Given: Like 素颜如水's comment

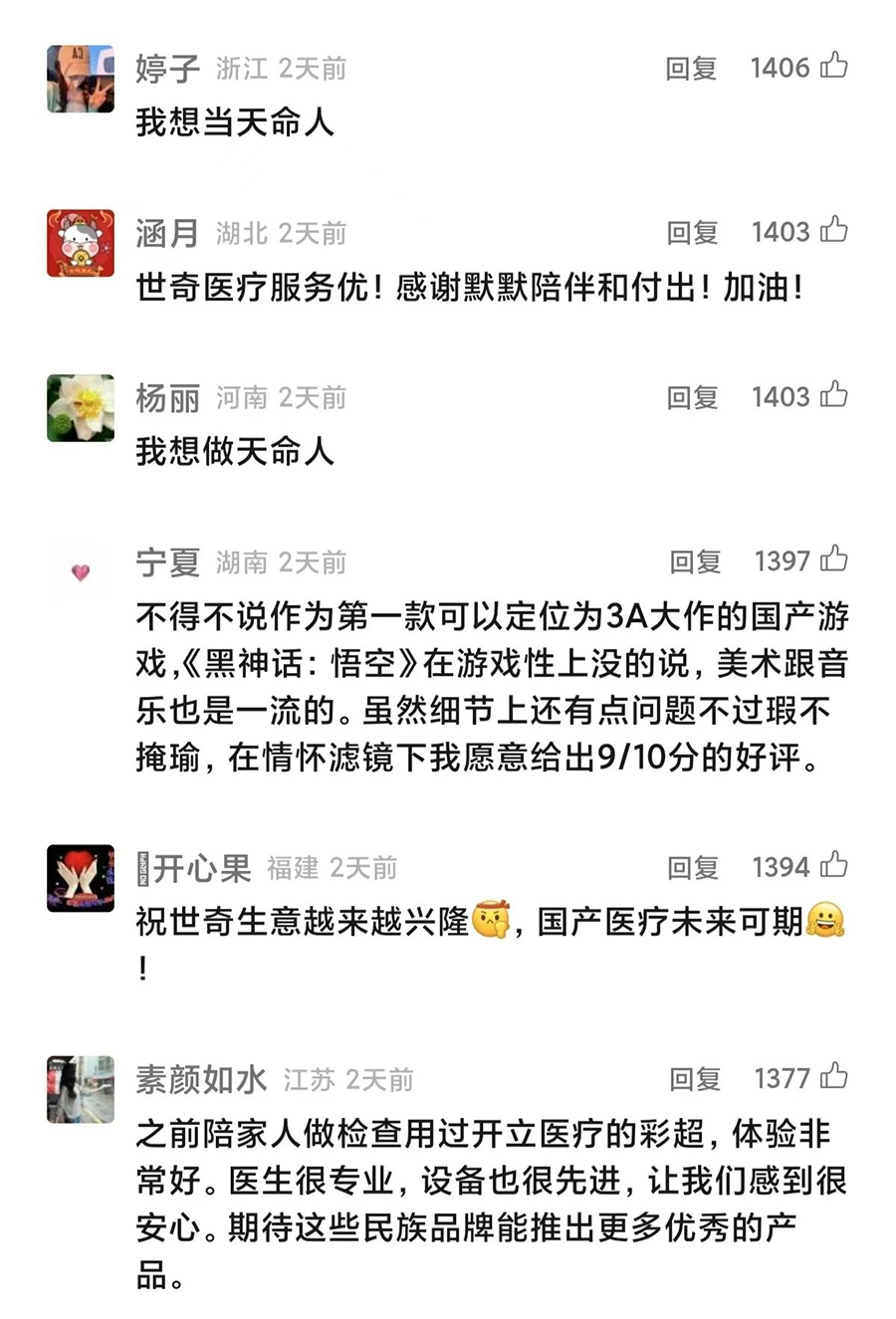Looking at the screenshot, I should pyautogui.click(x=833, y=1076).
